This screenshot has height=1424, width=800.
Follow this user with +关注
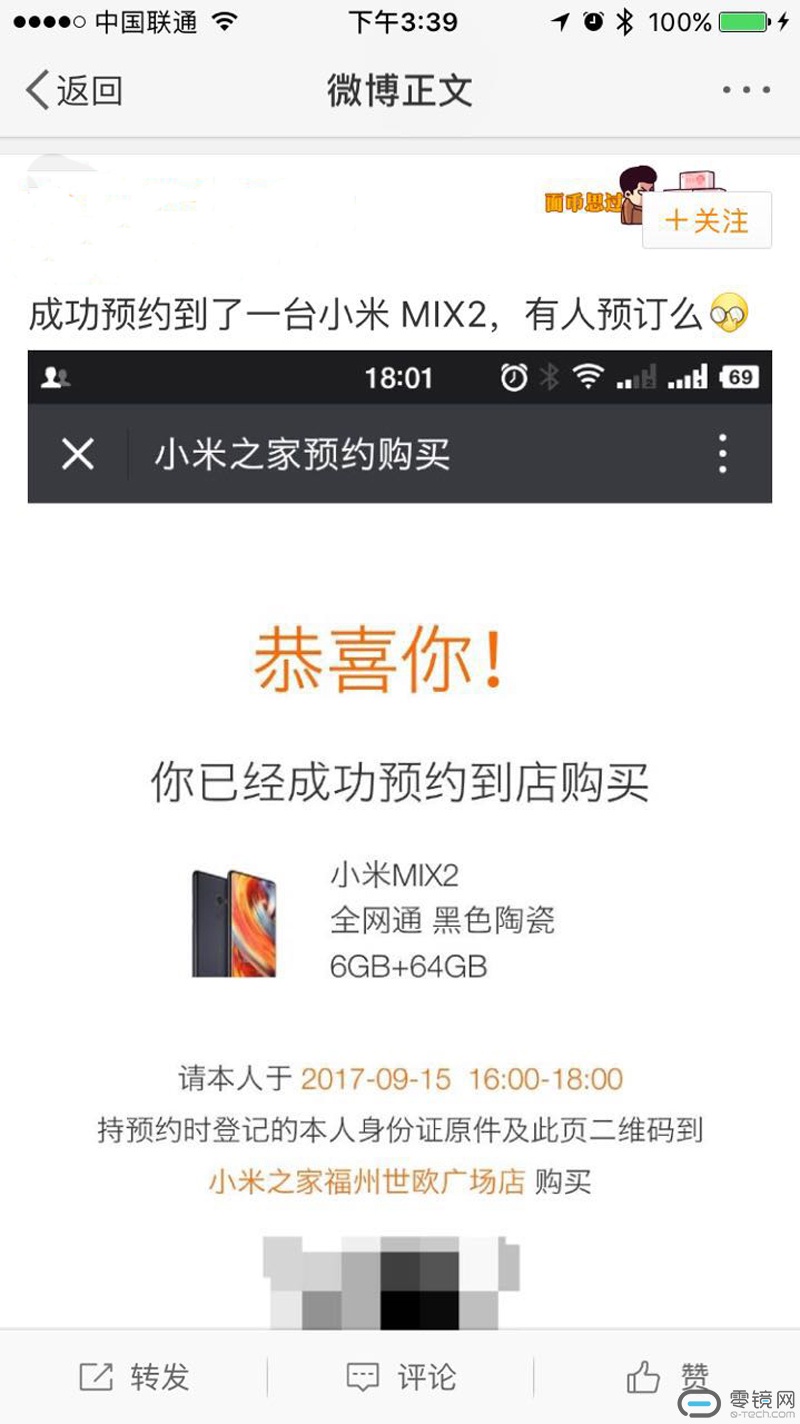[707, 220]
